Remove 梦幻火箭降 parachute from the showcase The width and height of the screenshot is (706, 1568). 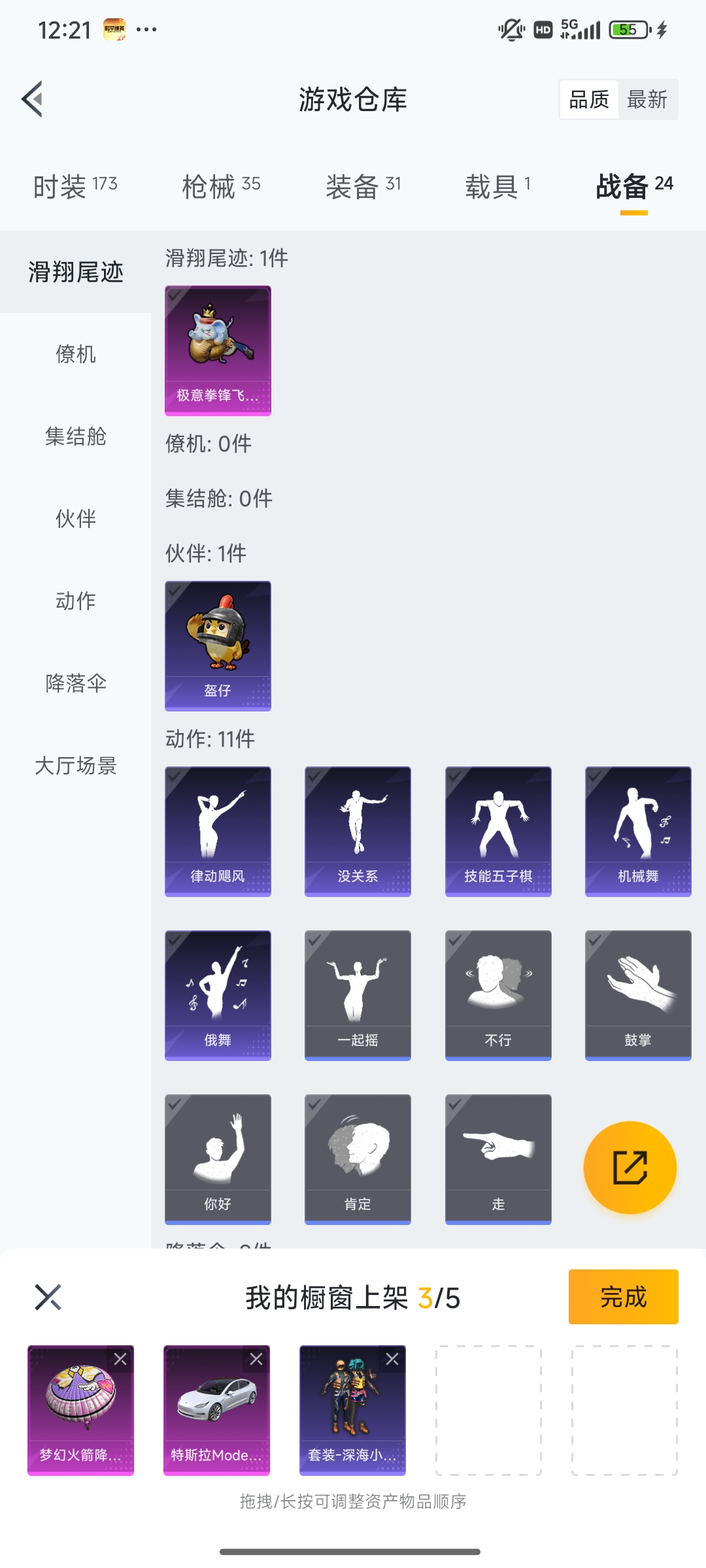click(120, 1360)
